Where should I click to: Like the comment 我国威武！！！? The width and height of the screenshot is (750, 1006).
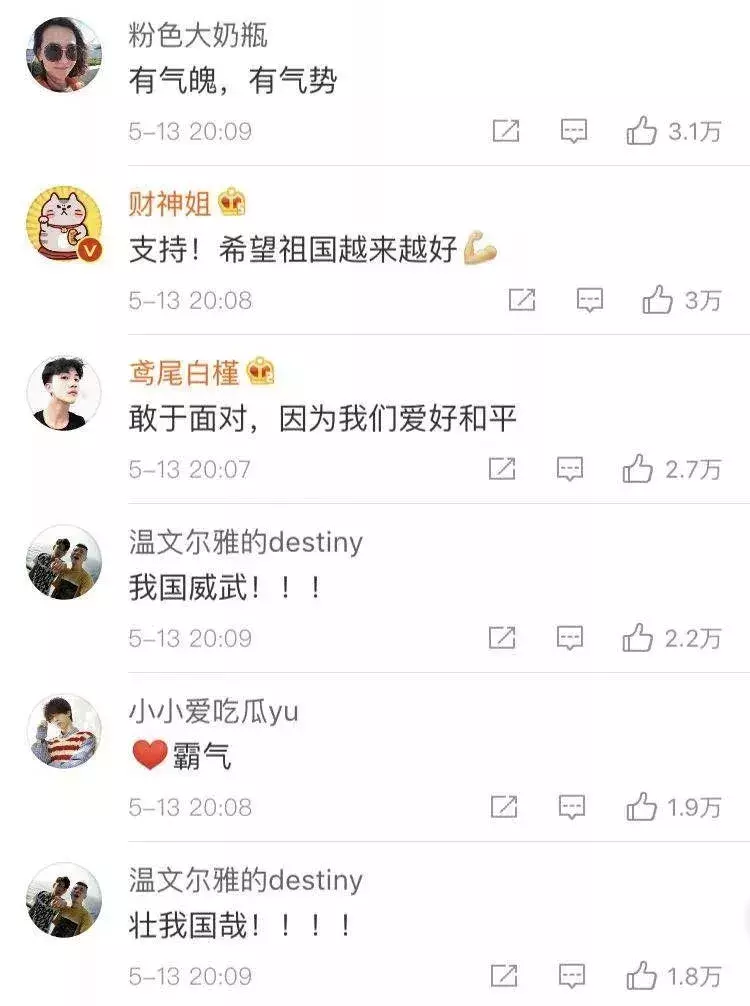pyautogui.click(x=637, y=638)
